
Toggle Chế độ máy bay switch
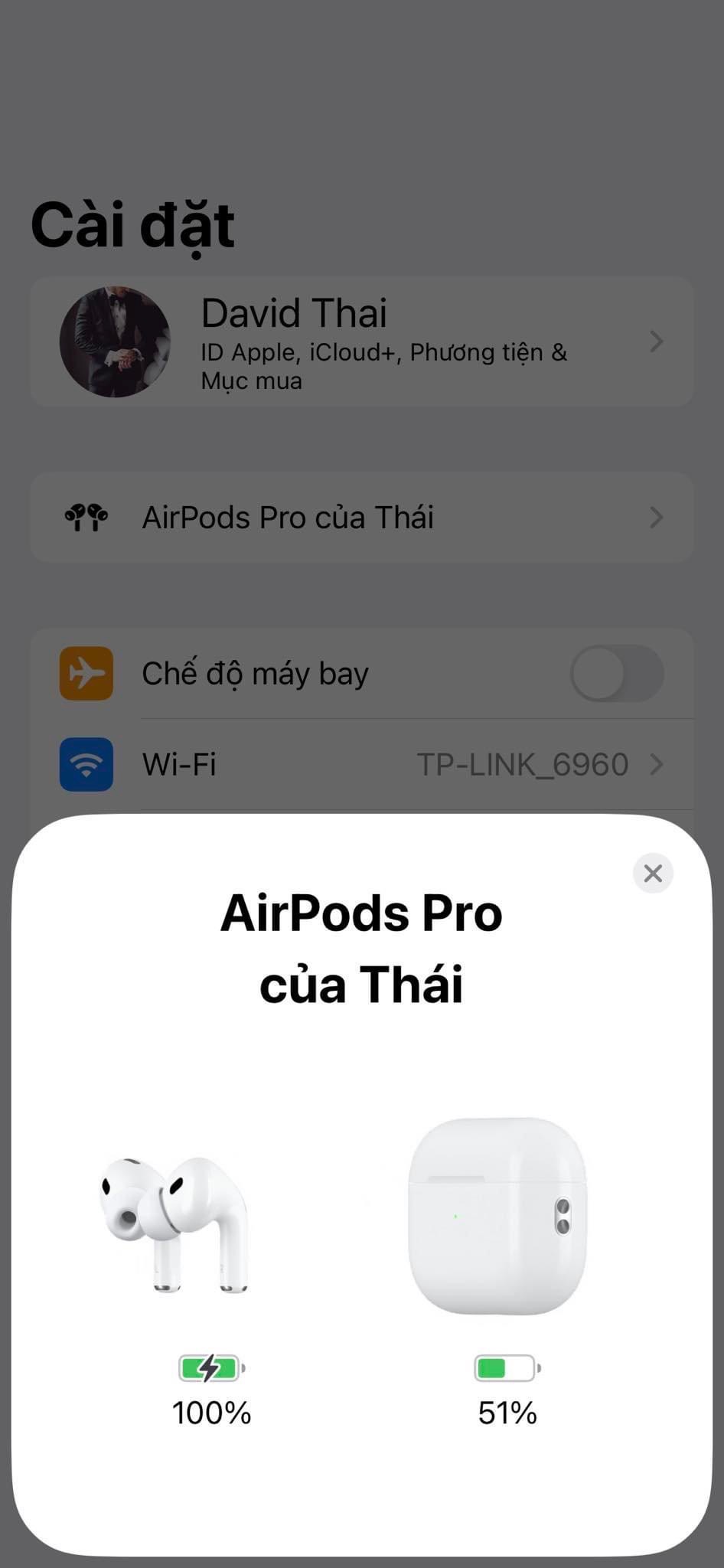click(x=616, y=674)
